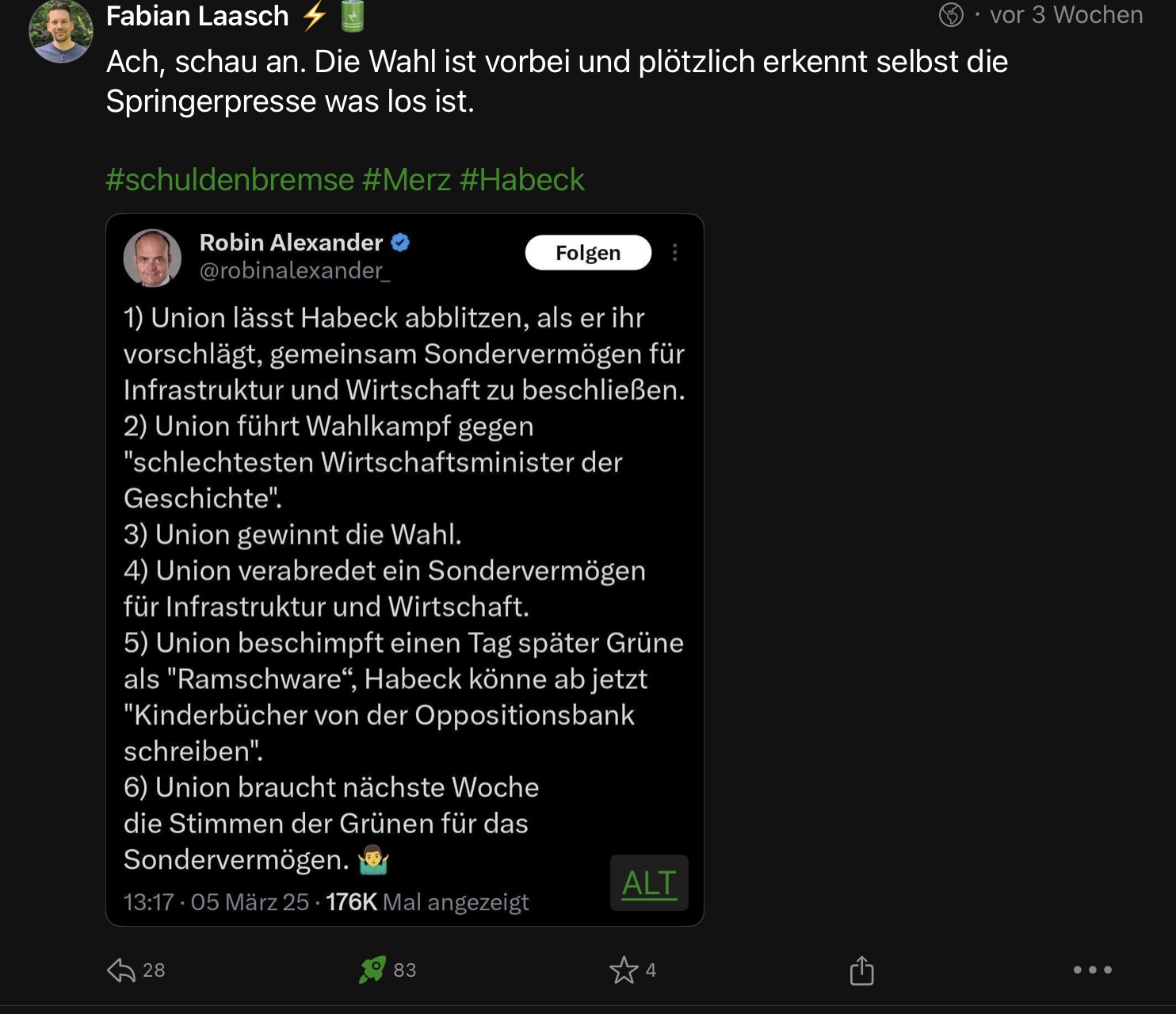This screenshot has width=1176, height=1014.
Task: Boost this post with the rocket icon
Action: click(372, 970)
